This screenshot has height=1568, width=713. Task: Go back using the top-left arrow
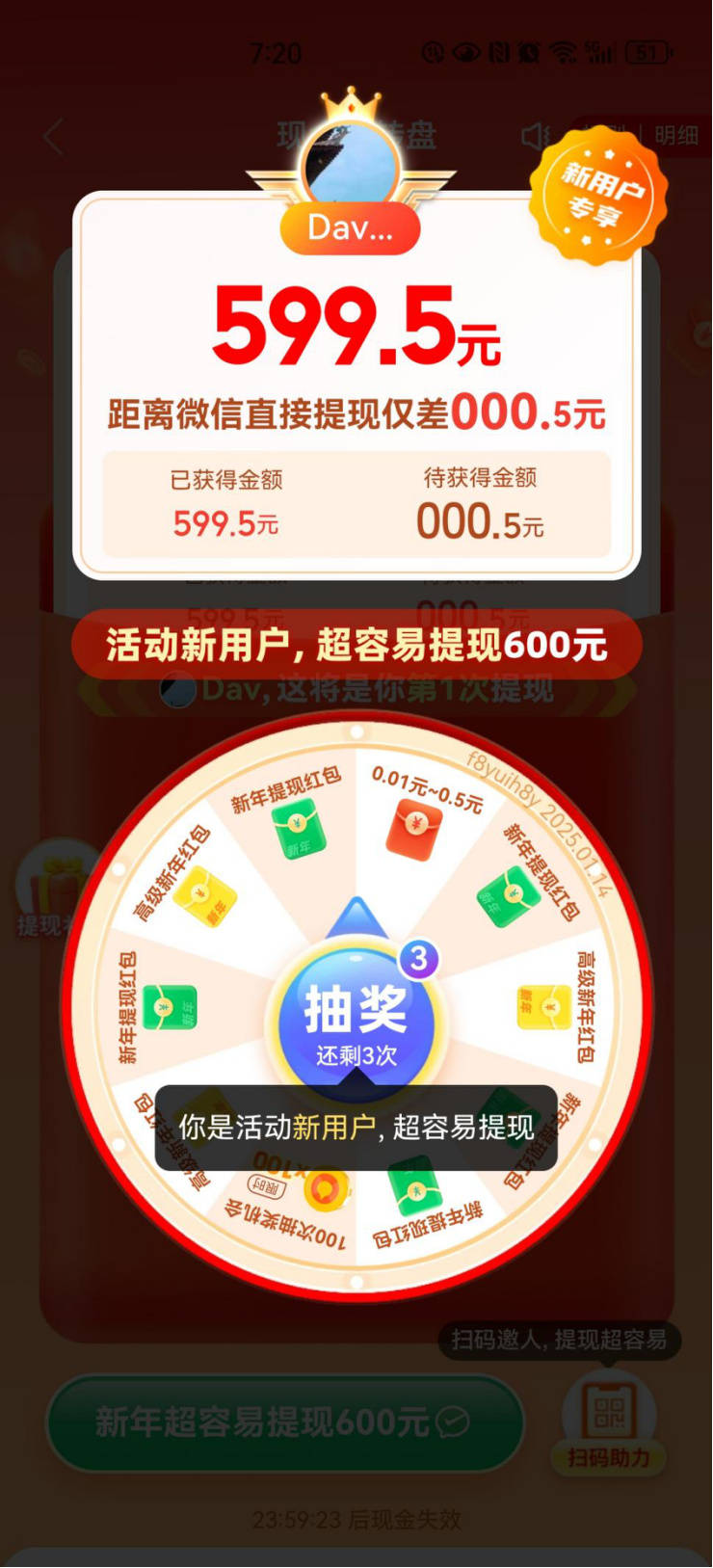[x=54, y=138]
